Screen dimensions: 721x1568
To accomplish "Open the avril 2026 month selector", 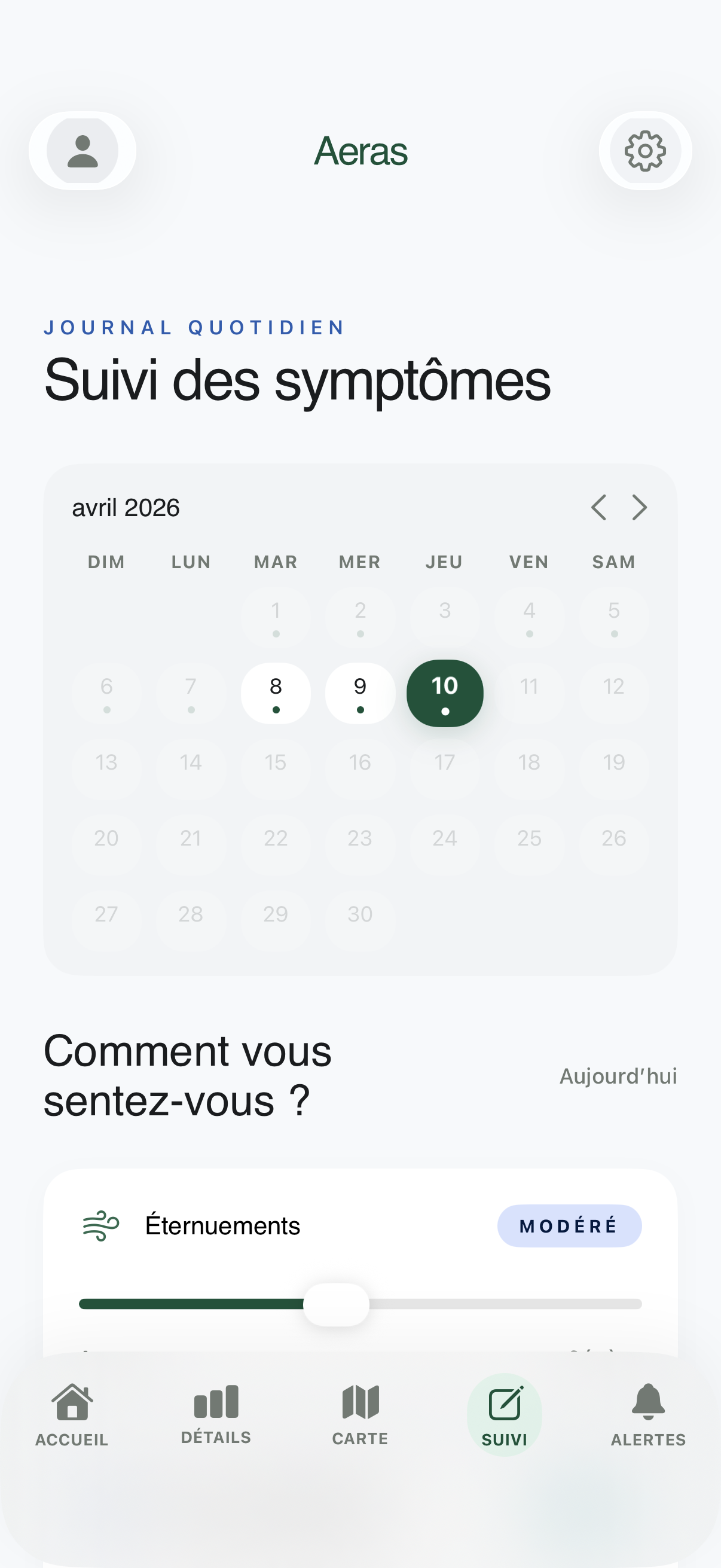I will 126,508.
